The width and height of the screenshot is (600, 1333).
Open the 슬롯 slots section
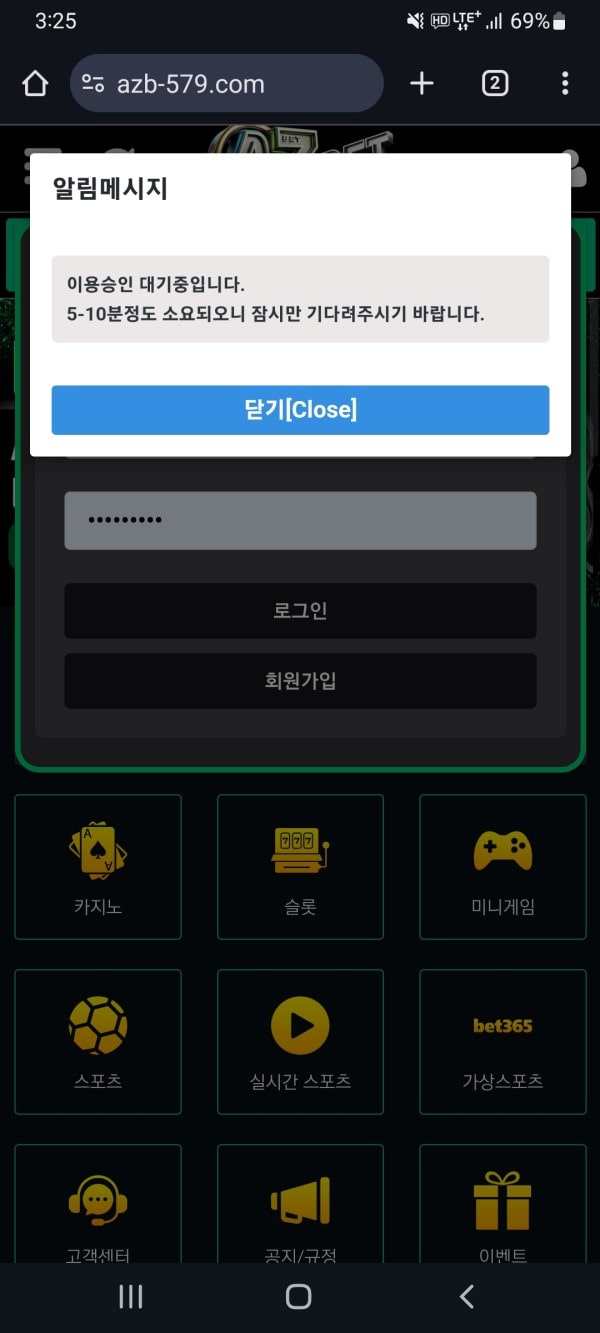pyautogui.click(x=300, y=866)
